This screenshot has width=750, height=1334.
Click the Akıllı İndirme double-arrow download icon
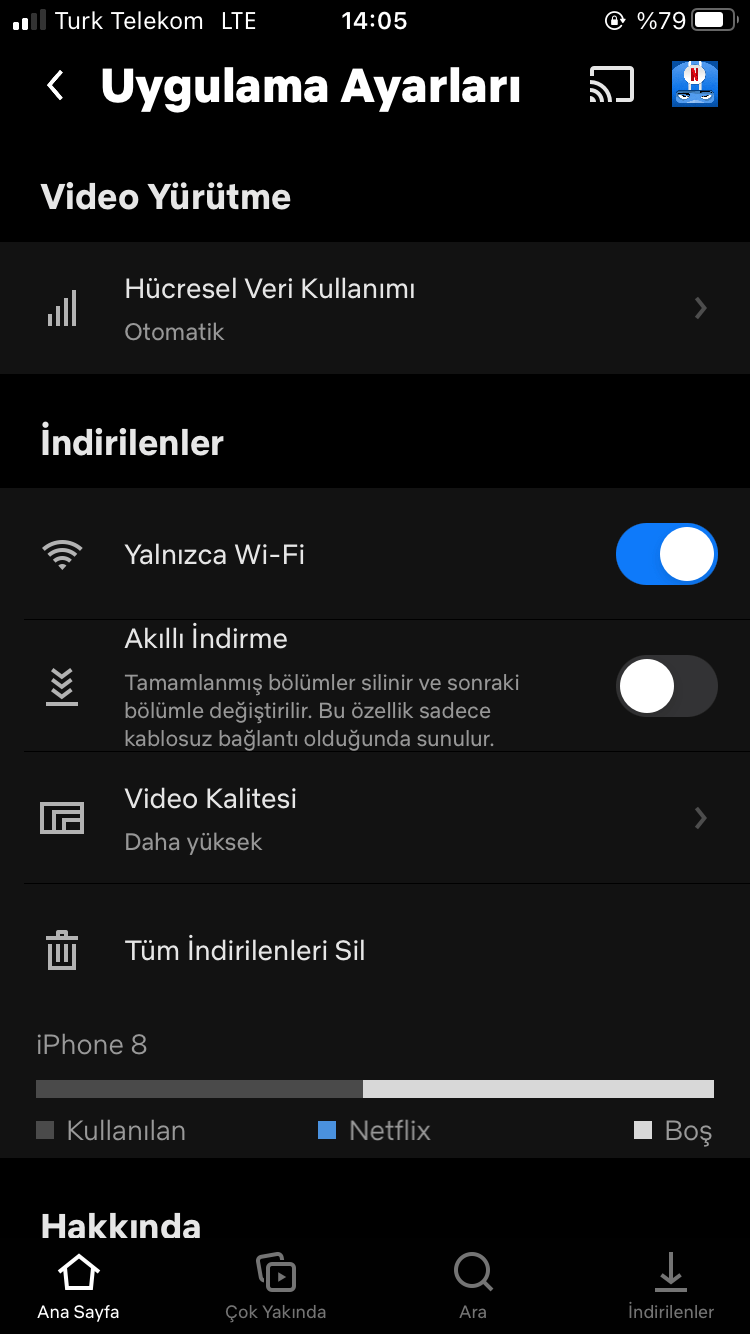click(62, 687)
